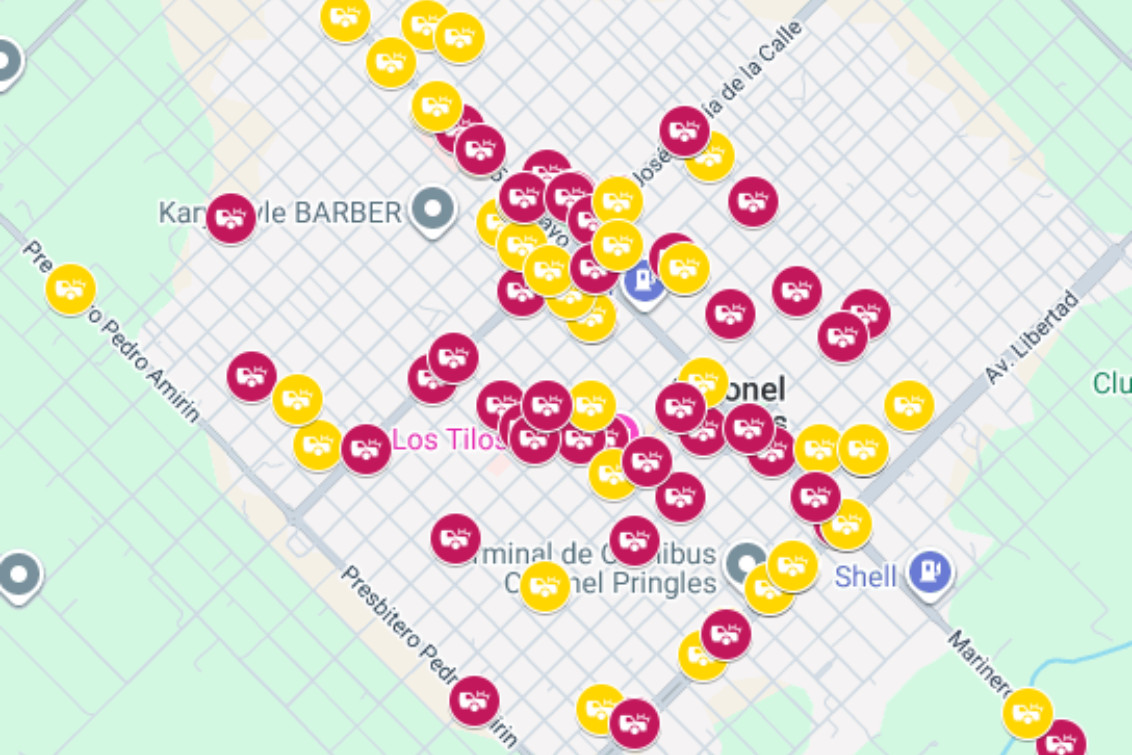Viewport: 1132px width, 755px height.
Task: Select the Shell gas station pin
Action: [x=930, y=571]
